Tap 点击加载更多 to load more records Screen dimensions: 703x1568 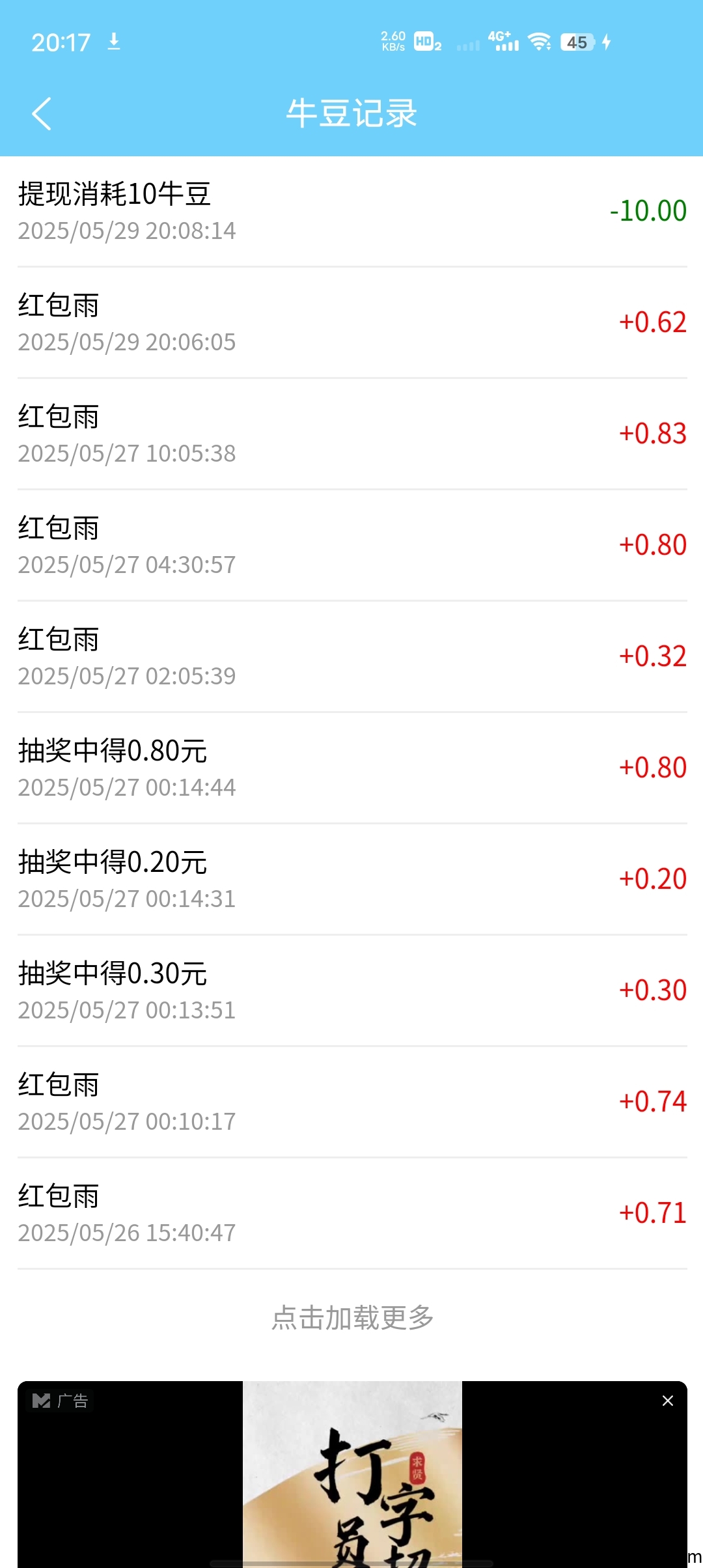click(x=352, y=1317)
